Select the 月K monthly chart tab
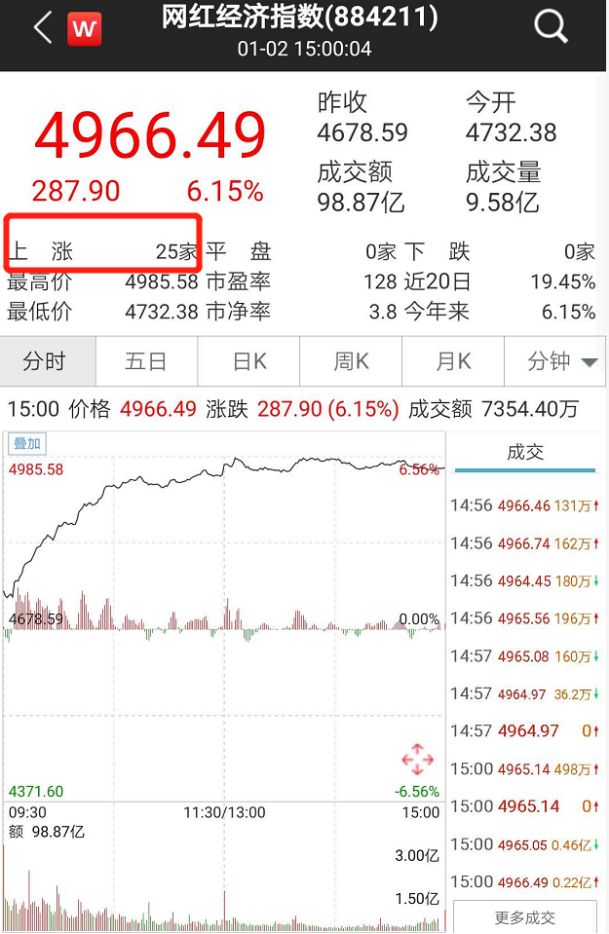This screenshot has width=609, height=934. click(x=453, y=361)
